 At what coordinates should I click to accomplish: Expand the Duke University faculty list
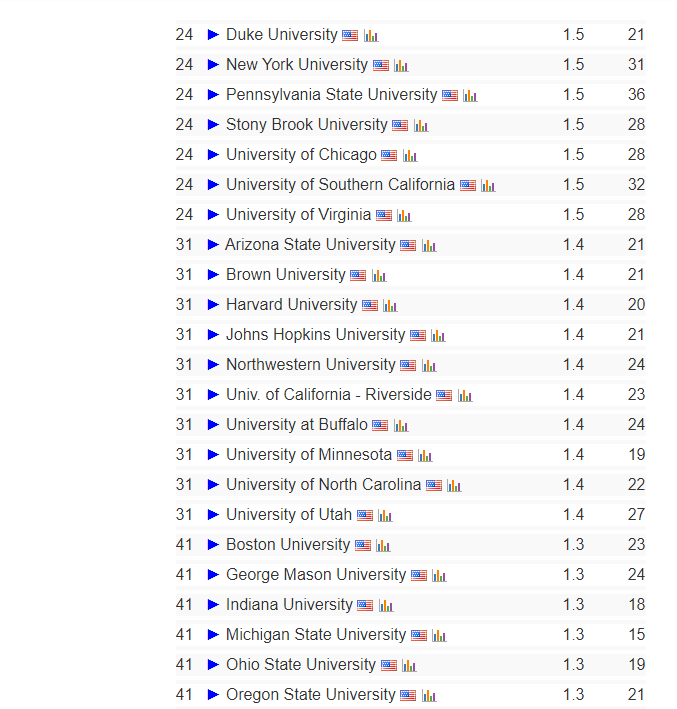click(213, 35)
